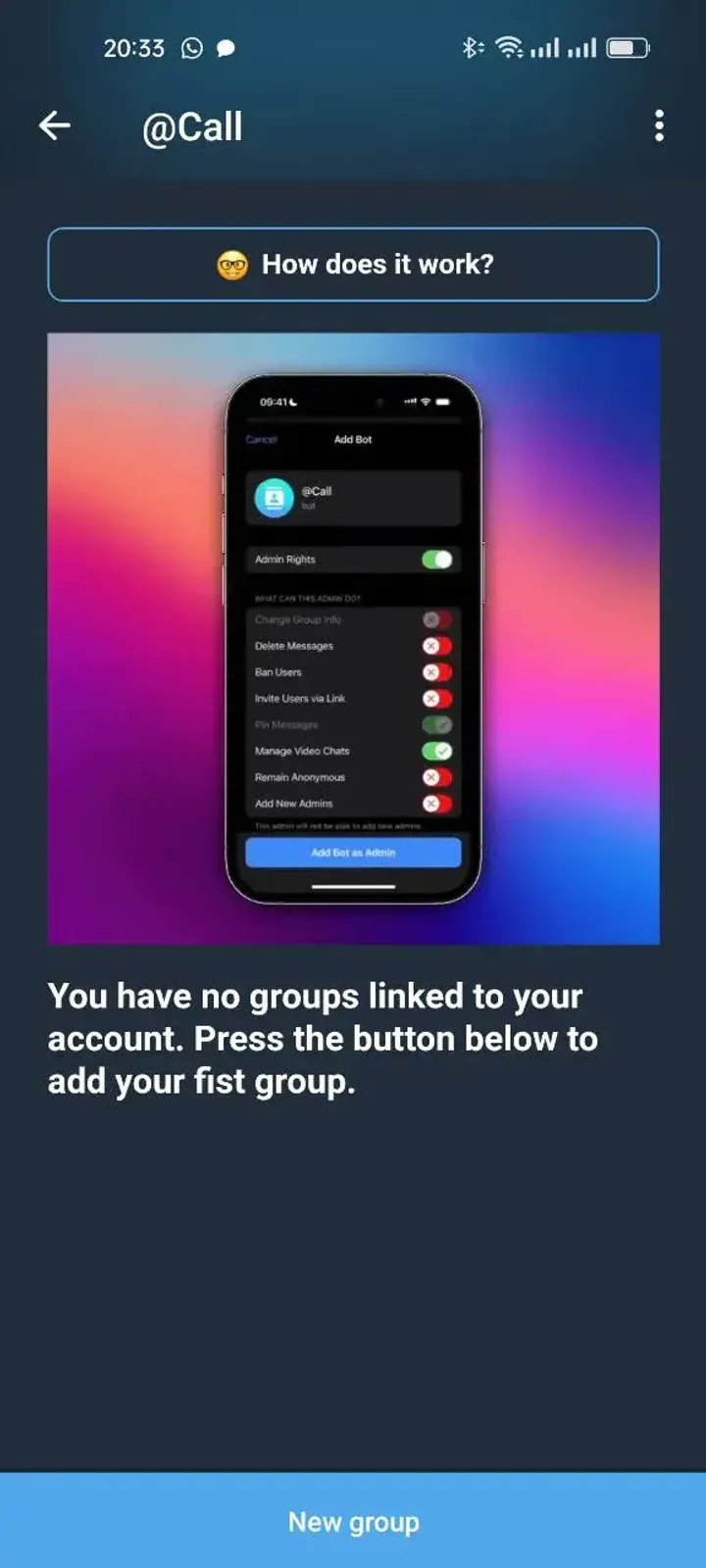The width and height of the screenshot is (706, 1568).
Task: Tap the 'How does it work?' button
Action: 353,265
